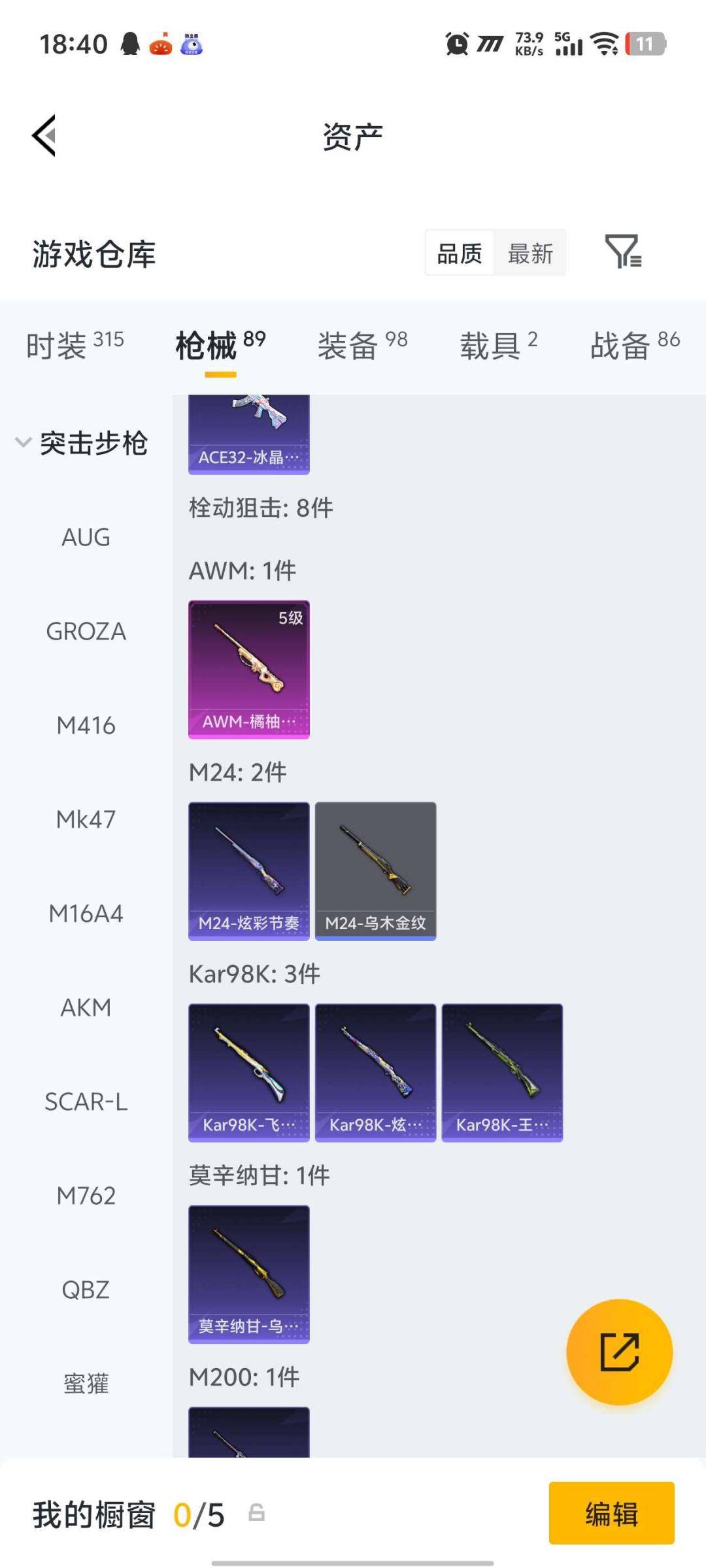The height and width of the screenshot is (1568, 706).
Task: Switch to the 装备 tab
Action: (x=362, y=345)
